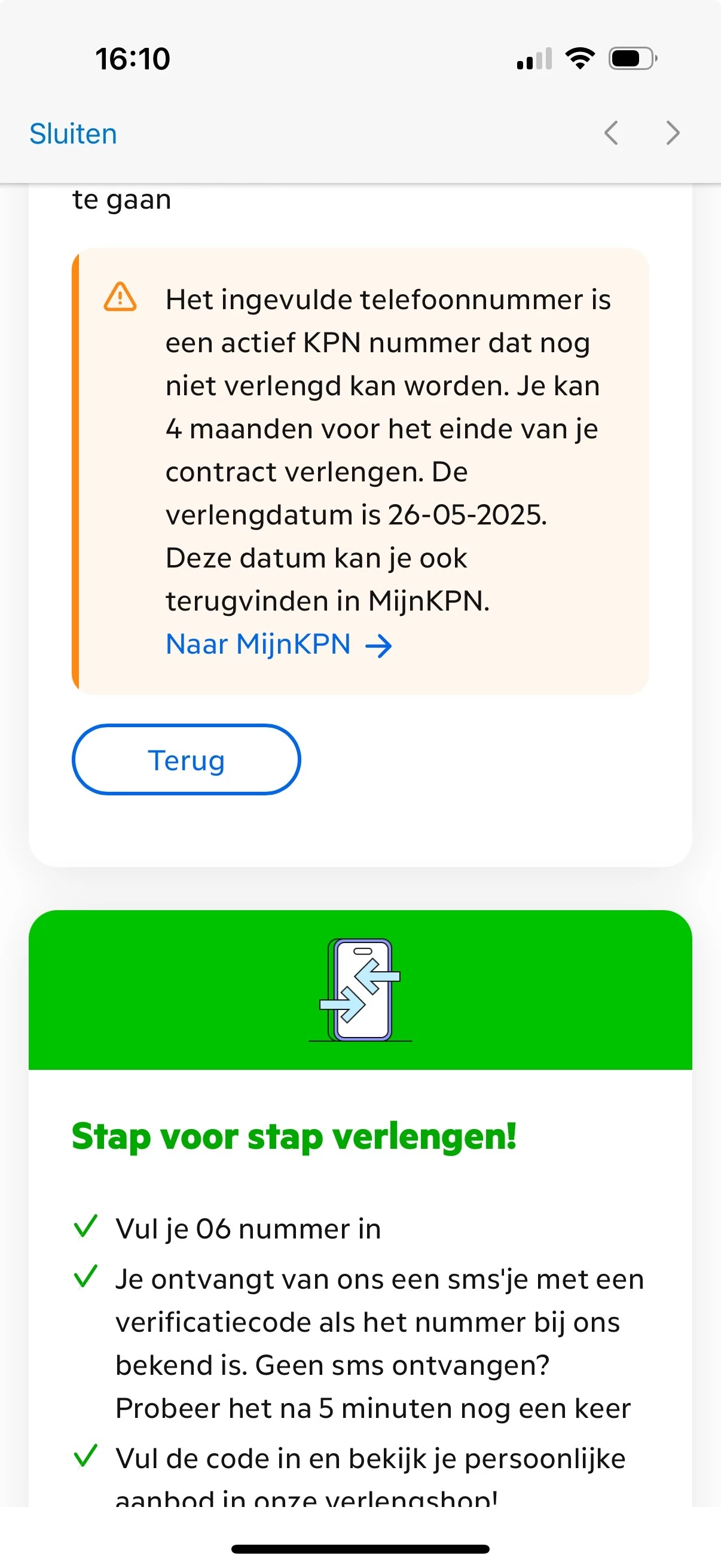
Task: Tap the Terug button
Action: click(186, 759)
